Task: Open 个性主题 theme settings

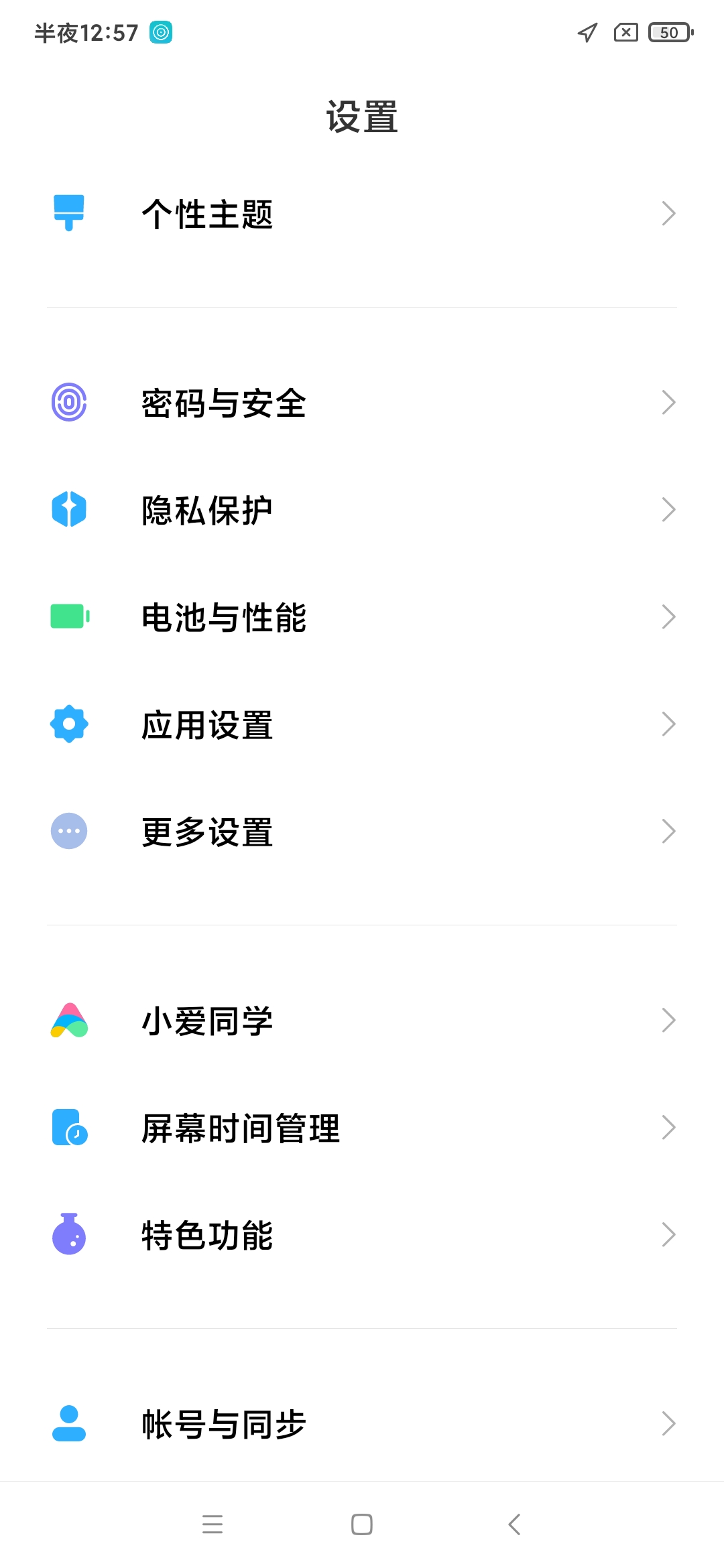Action: click(x=362, y=214)
